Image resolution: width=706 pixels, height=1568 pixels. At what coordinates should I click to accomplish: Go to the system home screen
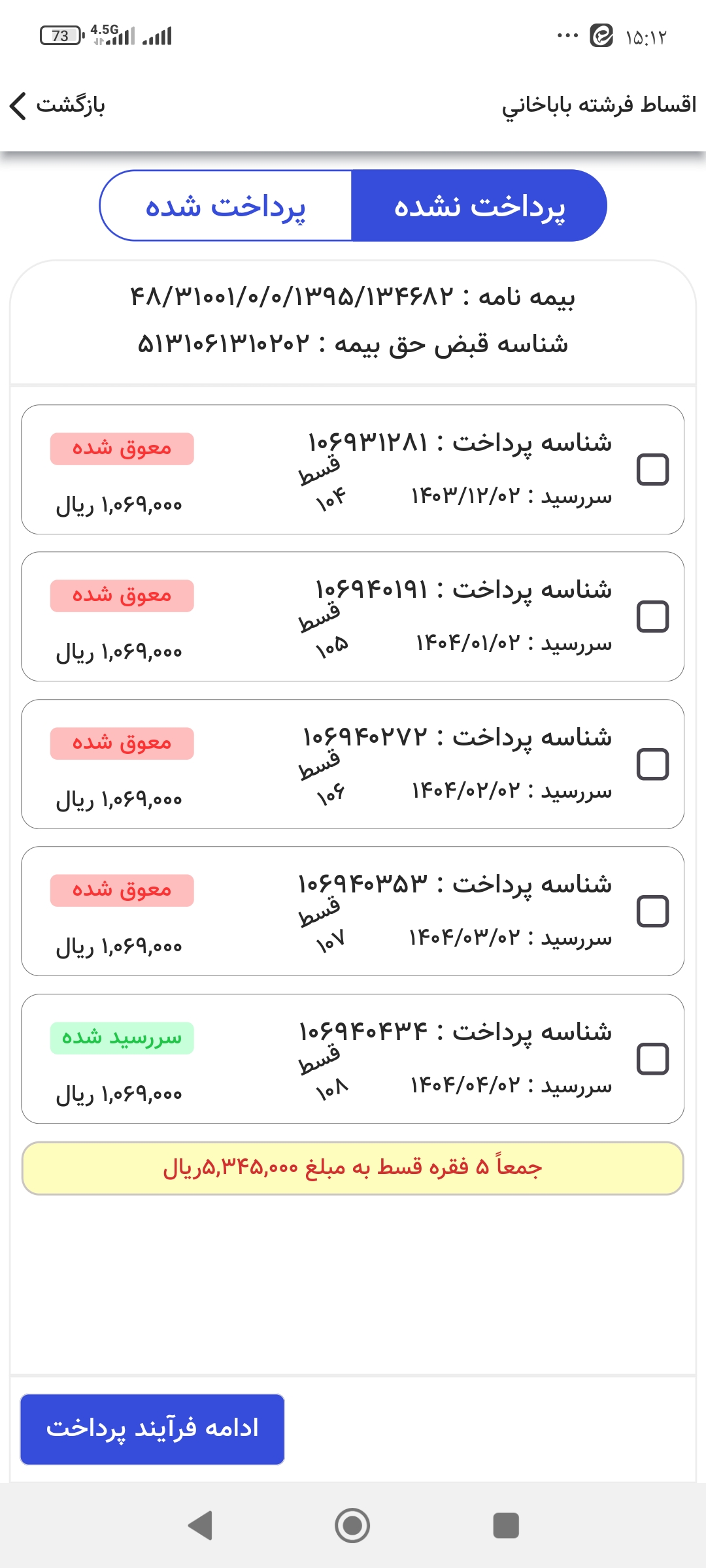pyautogui.click(x=352, y=1526)
